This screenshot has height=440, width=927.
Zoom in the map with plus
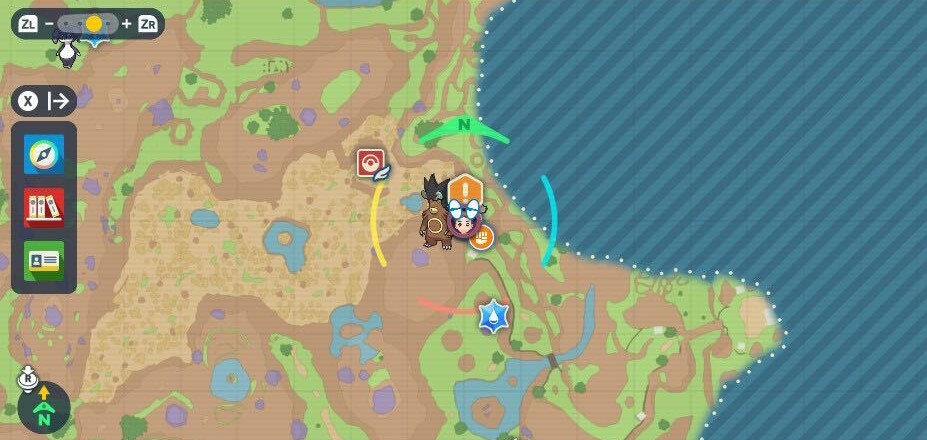127,23
